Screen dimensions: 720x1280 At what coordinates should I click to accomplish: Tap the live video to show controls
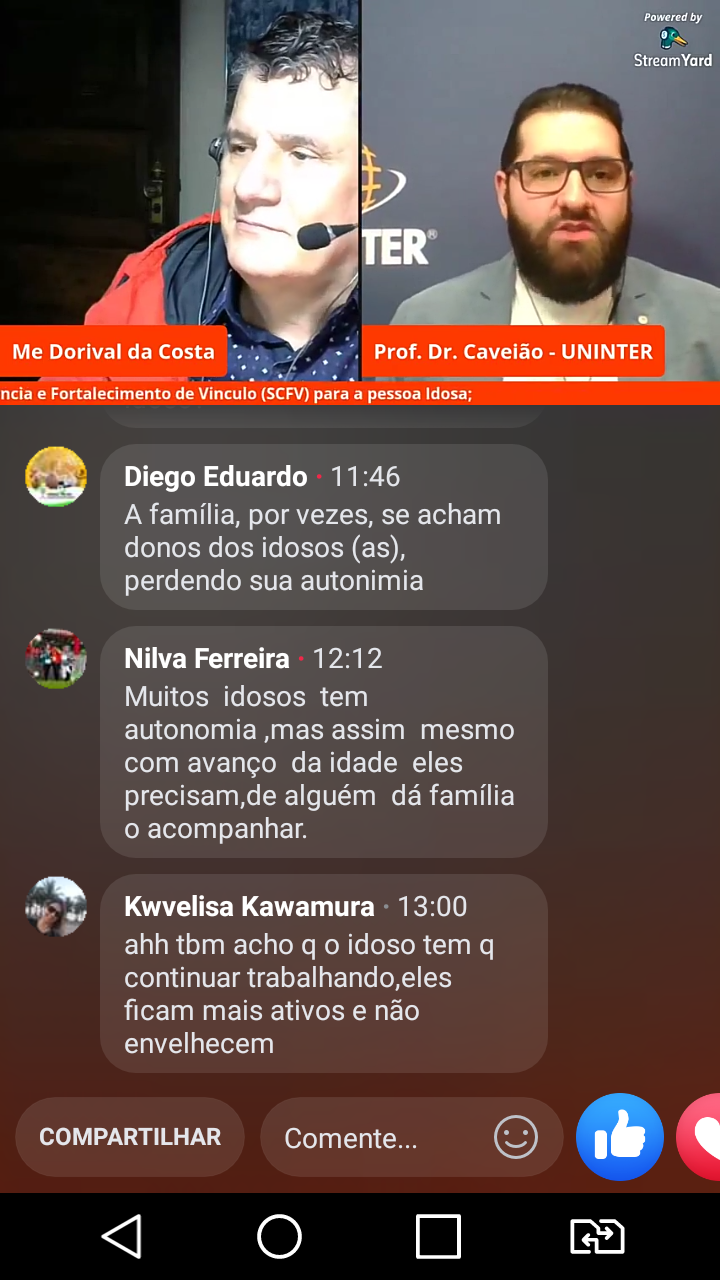coord(360,190)
